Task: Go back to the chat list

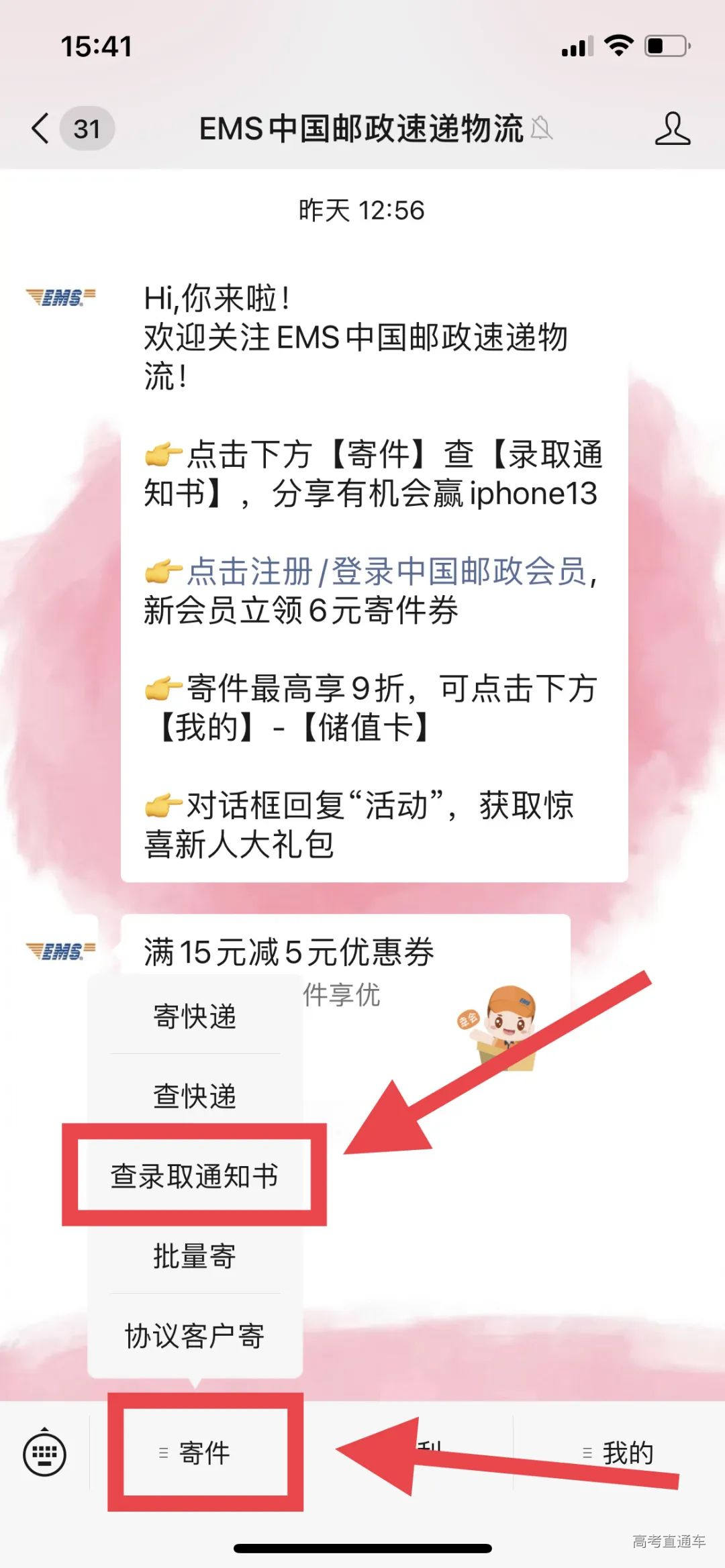Action: tap(42, 128)
